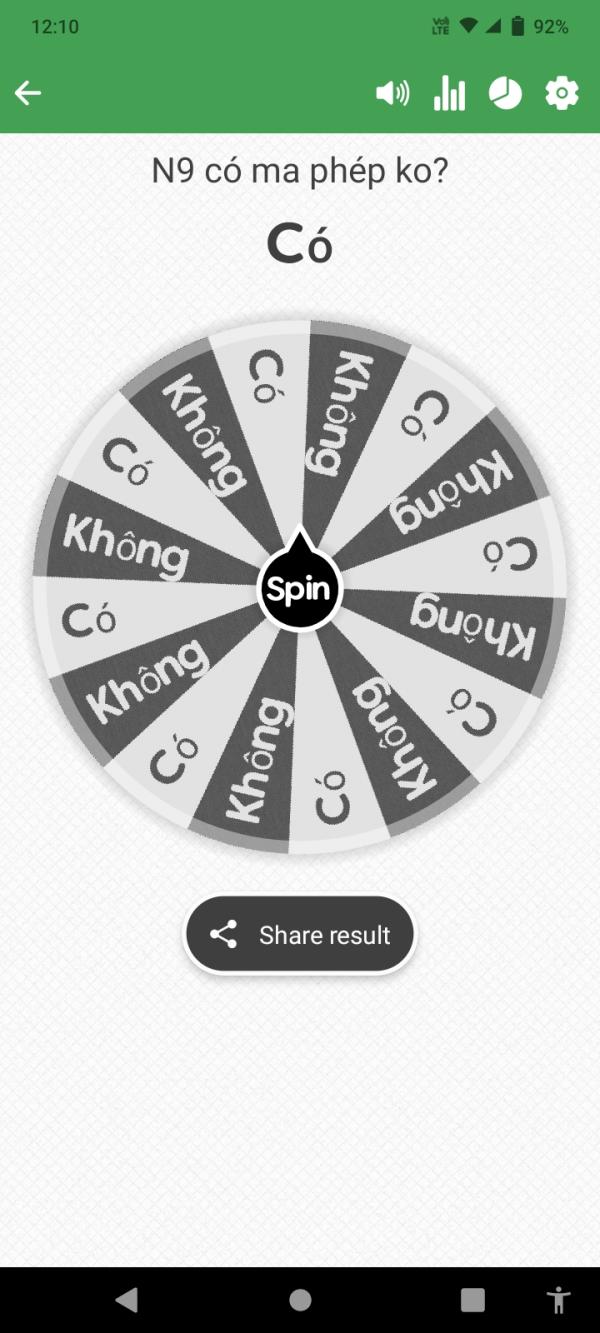Tap the system home button
The height and width of the screenshot is (1333, 600).
[x=300, y=1299]
